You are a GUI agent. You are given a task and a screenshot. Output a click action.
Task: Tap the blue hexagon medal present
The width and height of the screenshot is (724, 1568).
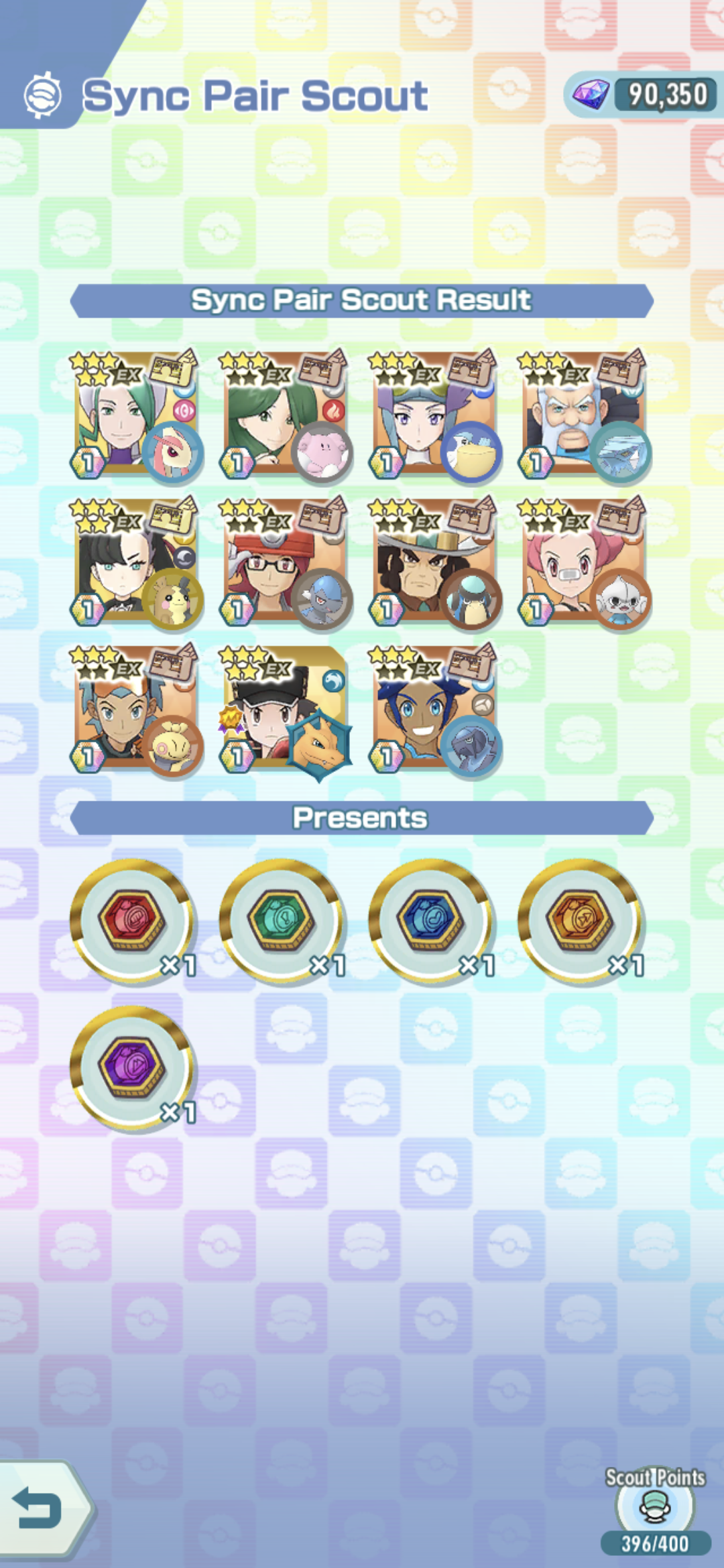coord(431,920)
